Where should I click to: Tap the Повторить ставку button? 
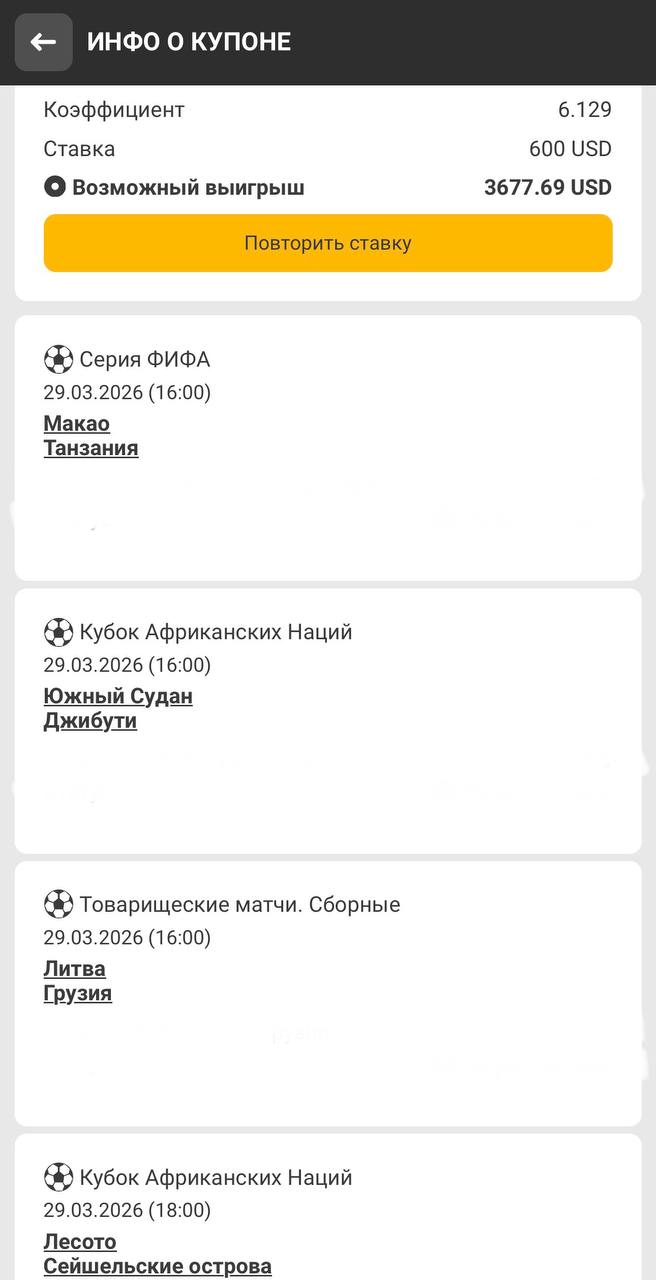point(328,243)
